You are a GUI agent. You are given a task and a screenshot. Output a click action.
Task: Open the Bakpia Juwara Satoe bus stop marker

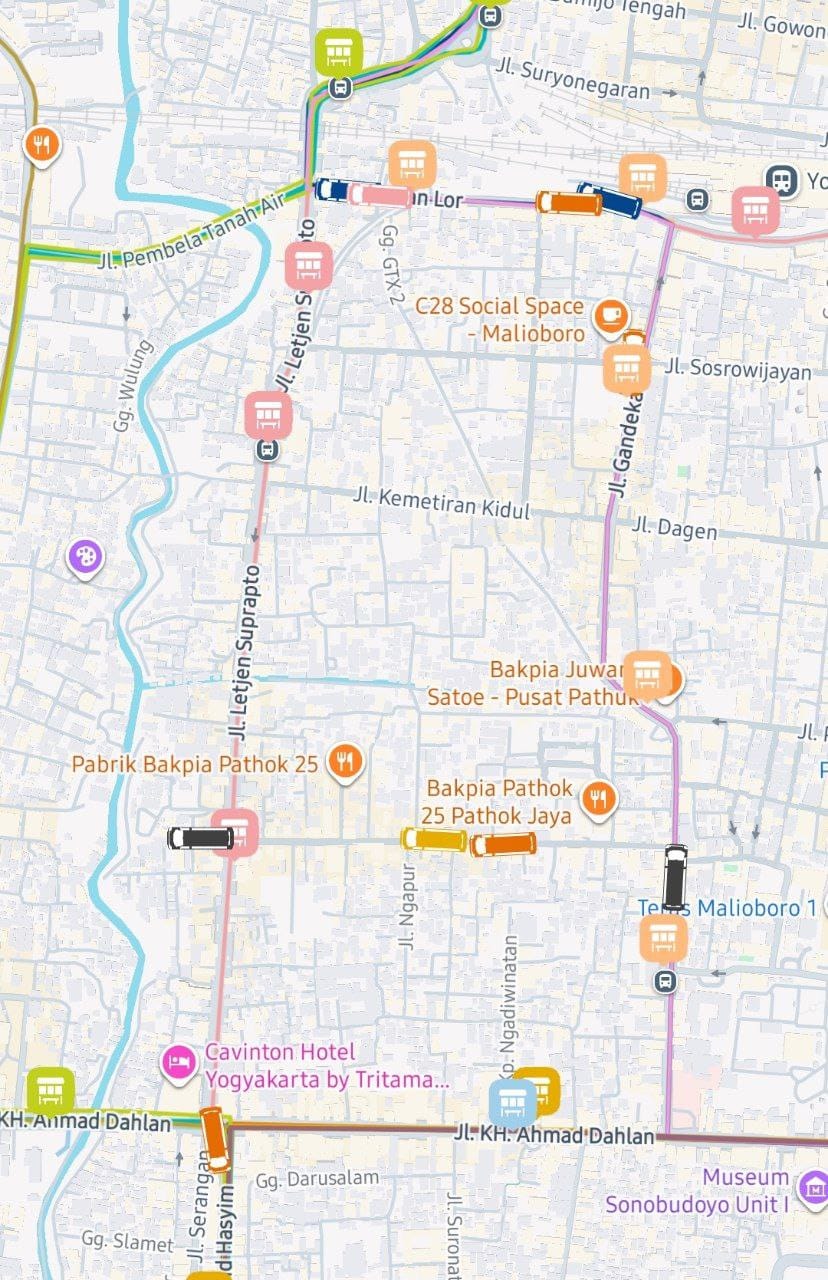(646, 675)
